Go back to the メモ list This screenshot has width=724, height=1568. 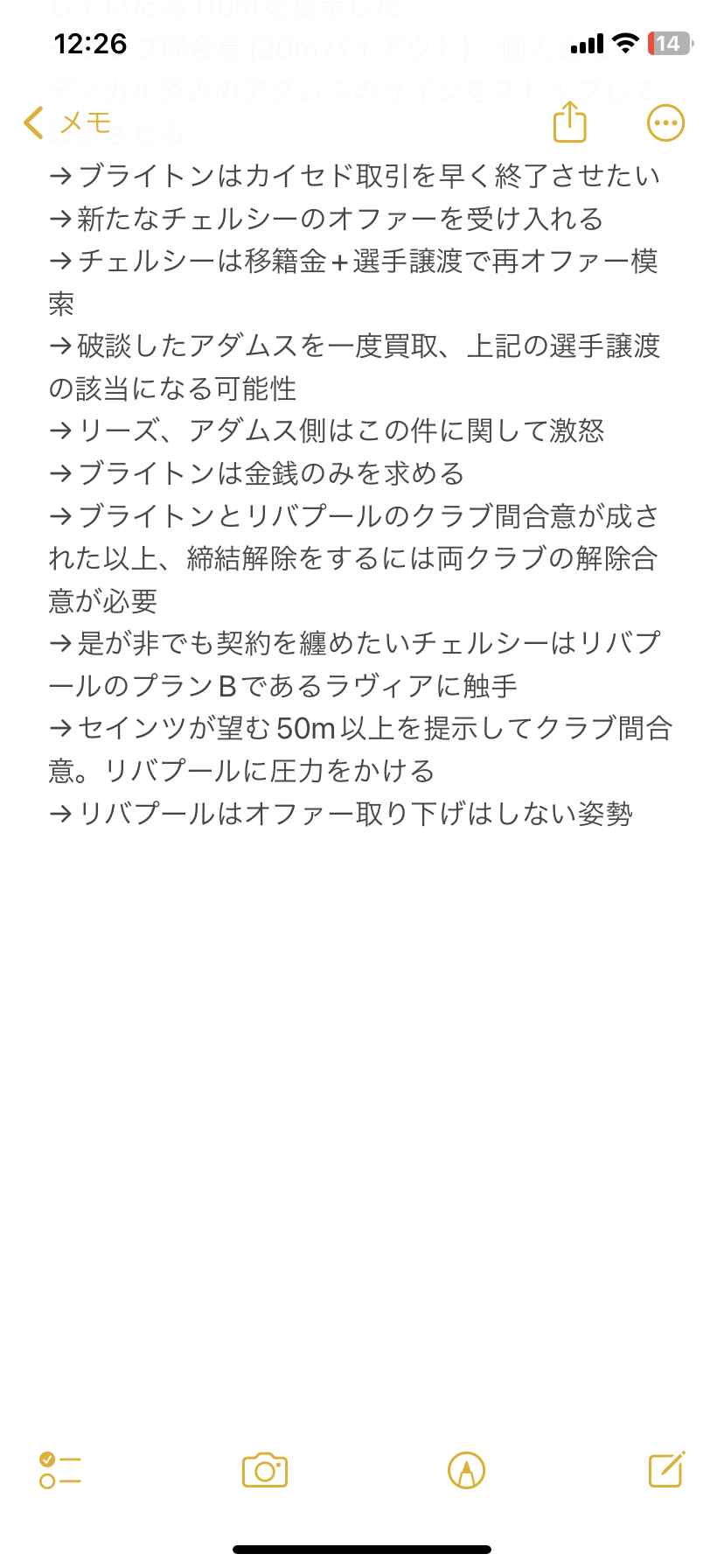[x=66, y=123]
